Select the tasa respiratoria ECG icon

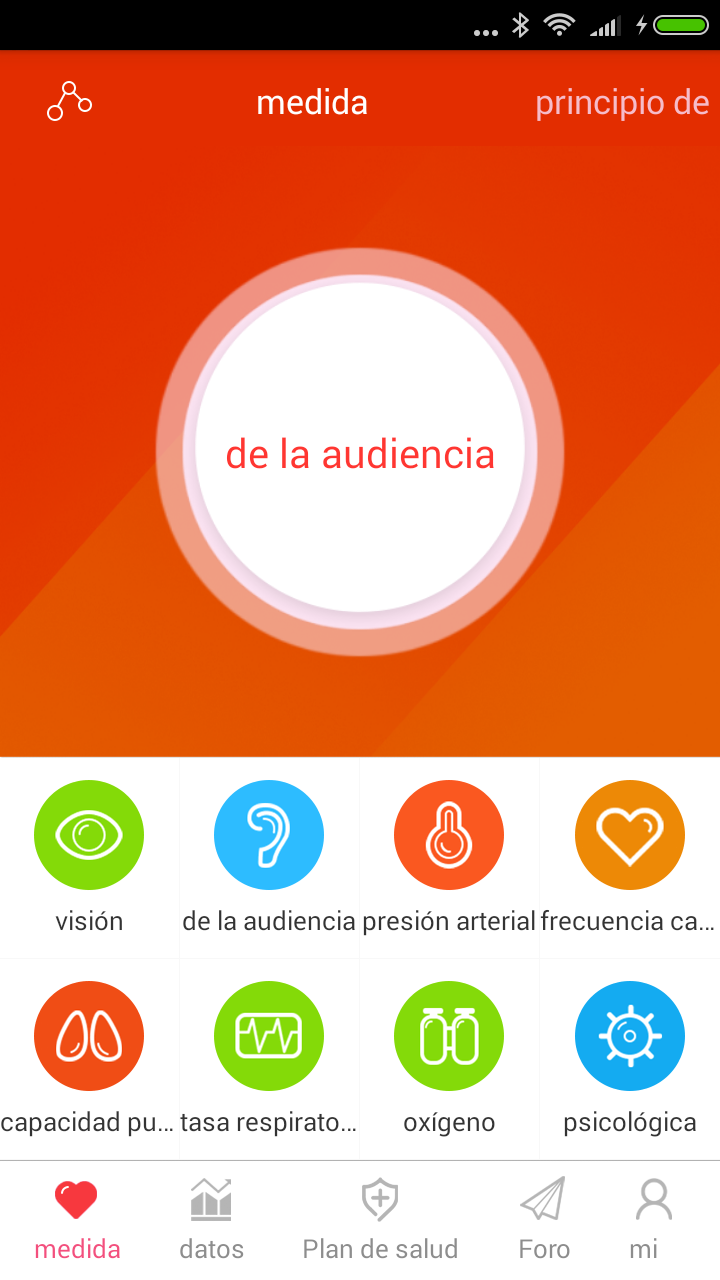click(269, 1036)
